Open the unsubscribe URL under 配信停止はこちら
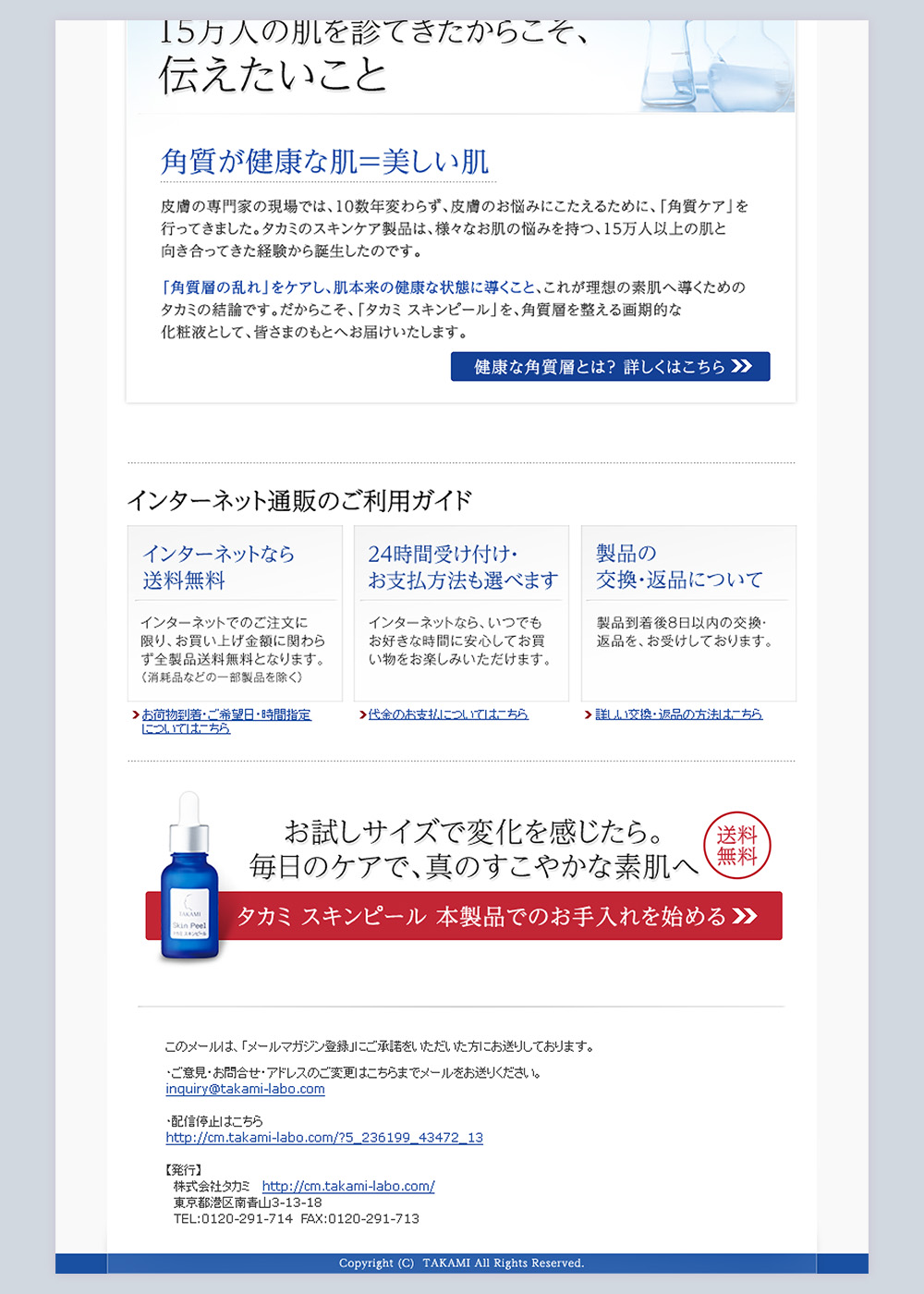Viewport: 924px width, 1294px height. (x=324, y=1138)
